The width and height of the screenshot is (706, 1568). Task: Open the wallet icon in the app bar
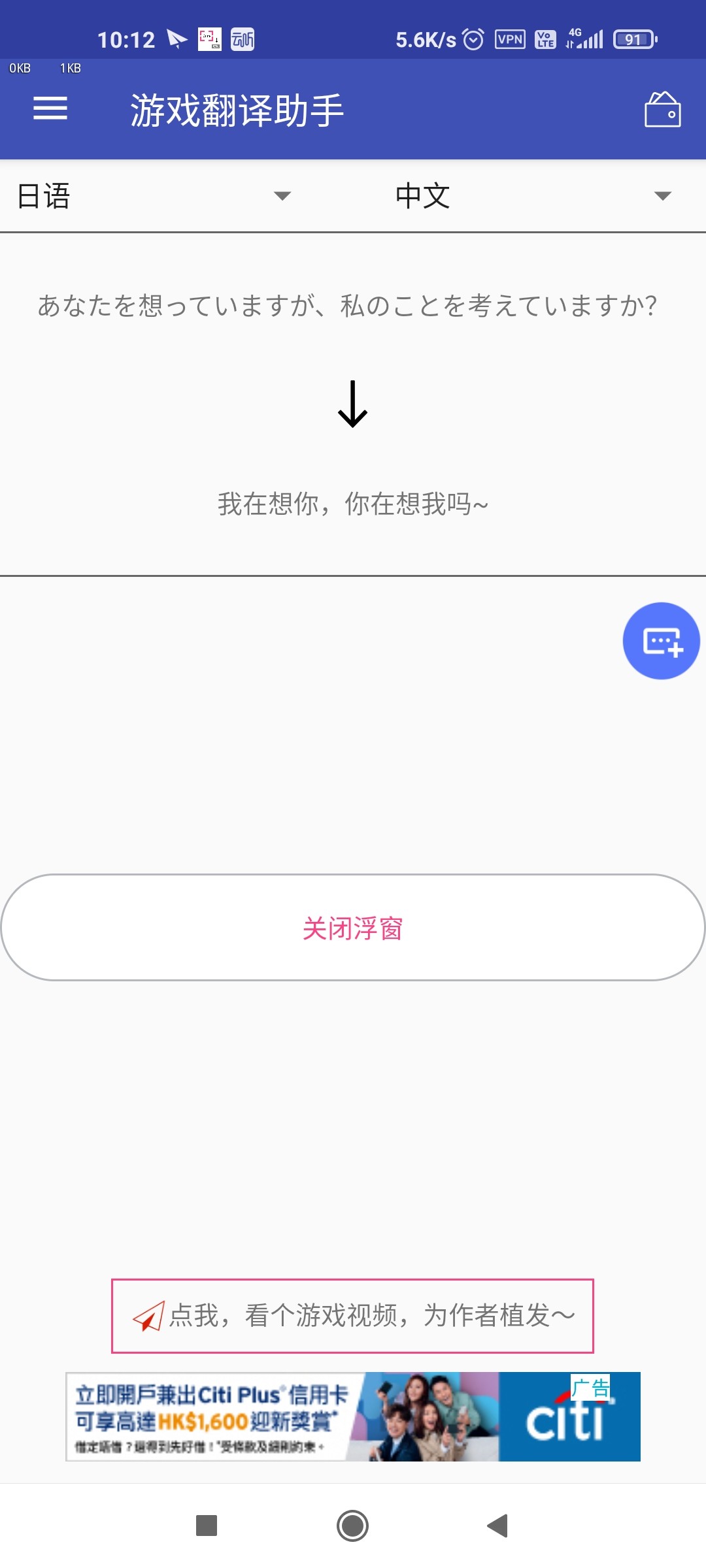coord(662,109)
